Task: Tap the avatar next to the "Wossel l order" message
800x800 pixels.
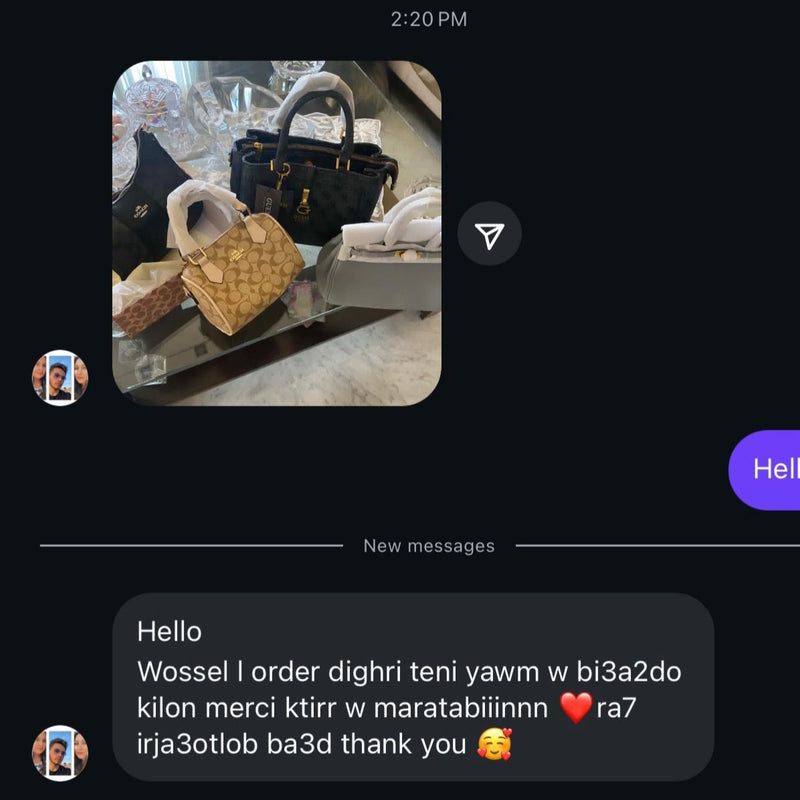Action: (60, 753)
